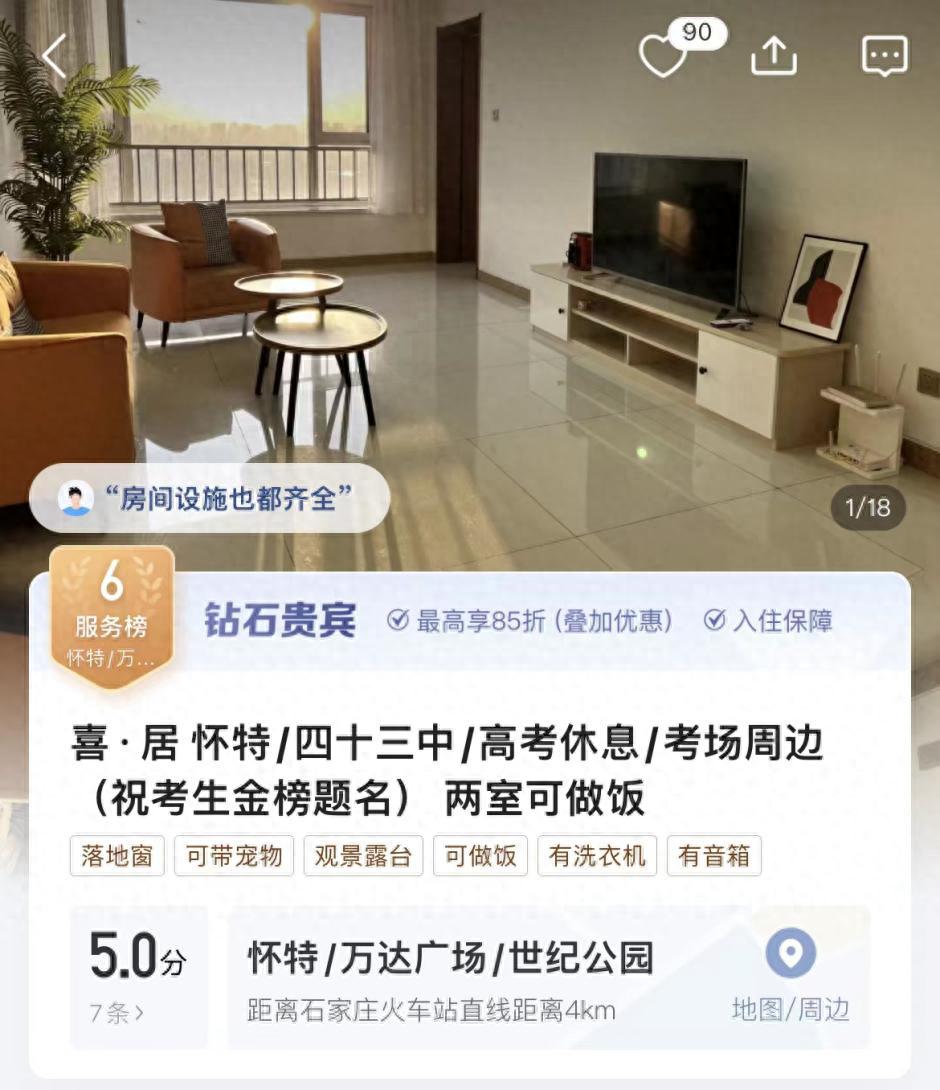The image size is (940, 1090).
Task: Open the message chat icon
Action: (885, 55)
